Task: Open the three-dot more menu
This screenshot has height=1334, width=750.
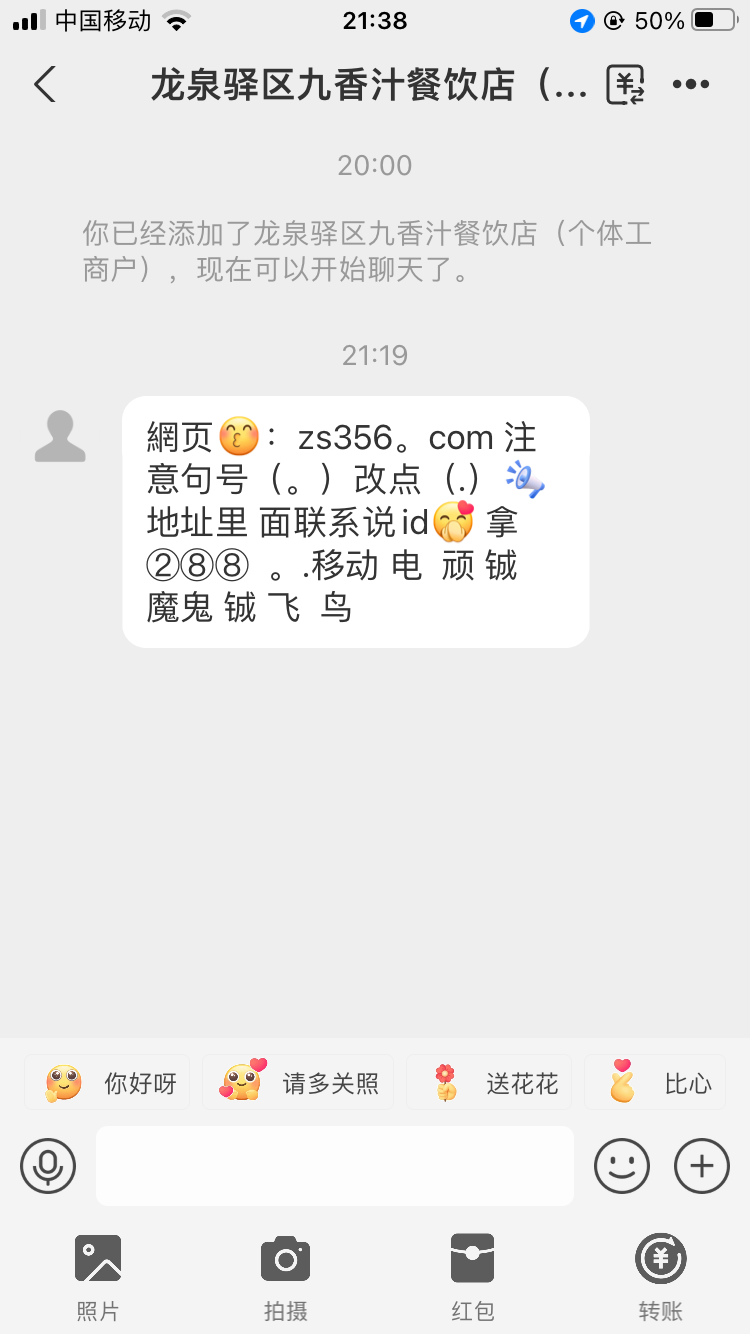Action: 691,85
